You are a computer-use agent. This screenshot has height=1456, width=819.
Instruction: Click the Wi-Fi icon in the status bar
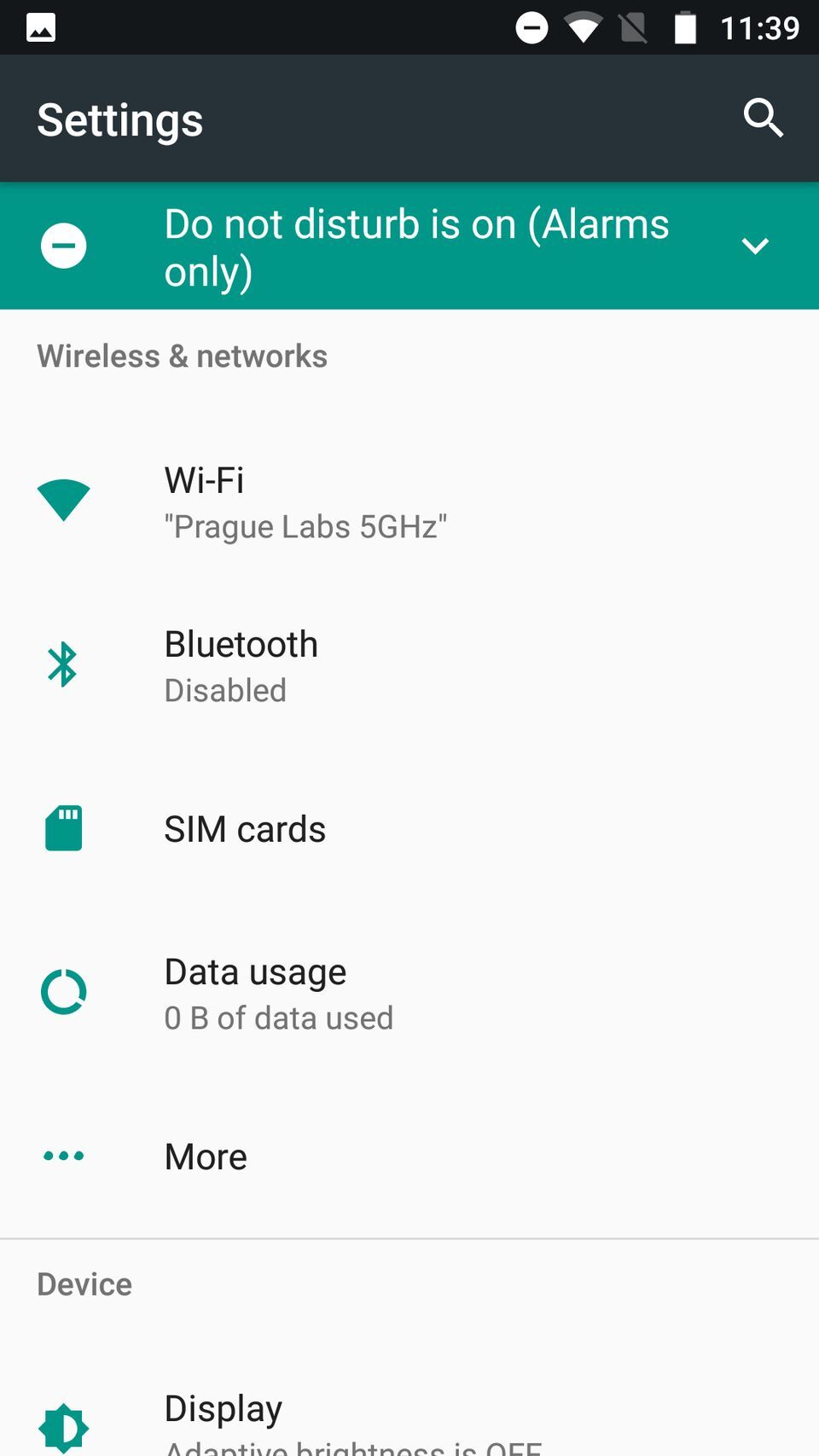click(583, 26)
